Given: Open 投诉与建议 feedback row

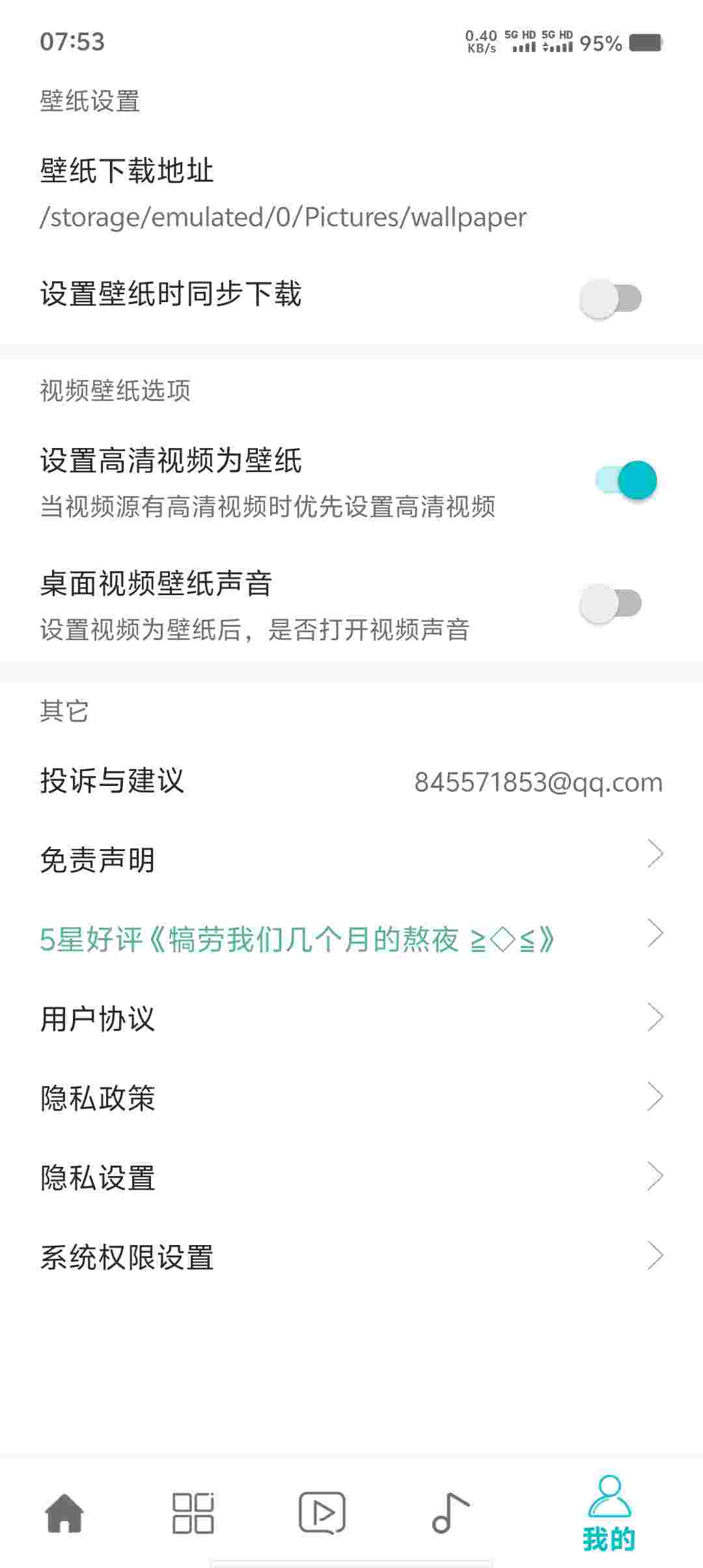Looking at the screenshot, I should (351, 781).
